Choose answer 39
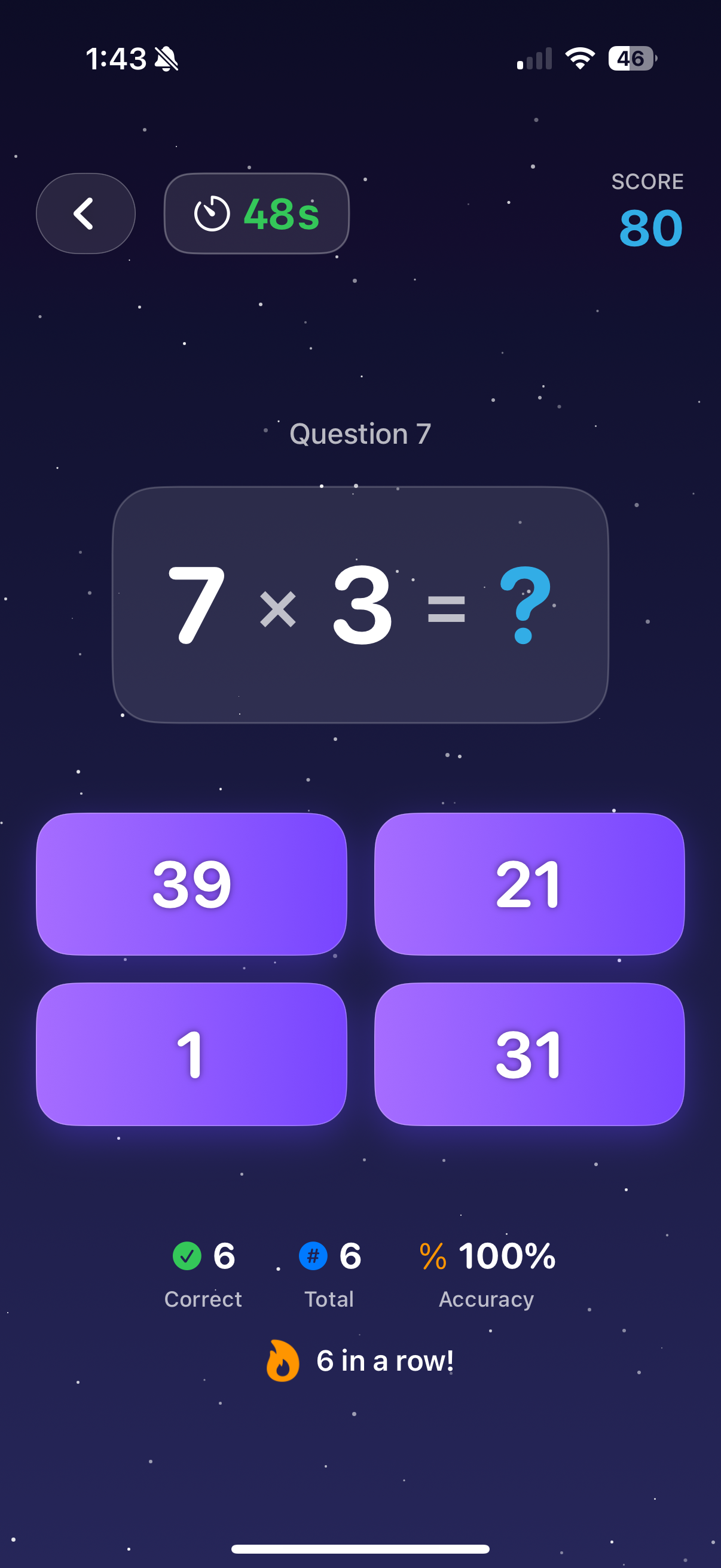This screenshot has width=721, height=1568. 191,884
